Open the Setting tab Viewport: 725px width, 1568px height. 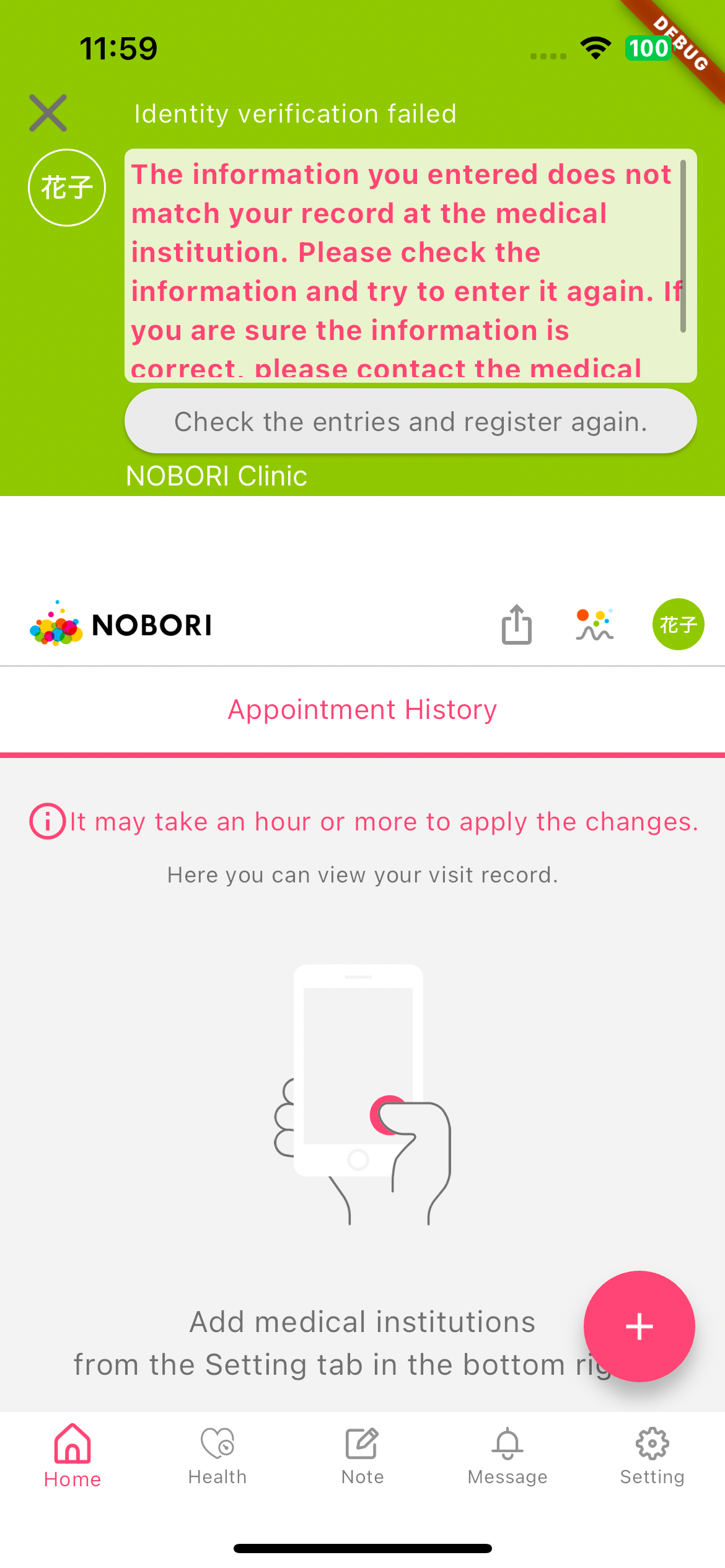pyautogui.click(x=652, y=1457)
